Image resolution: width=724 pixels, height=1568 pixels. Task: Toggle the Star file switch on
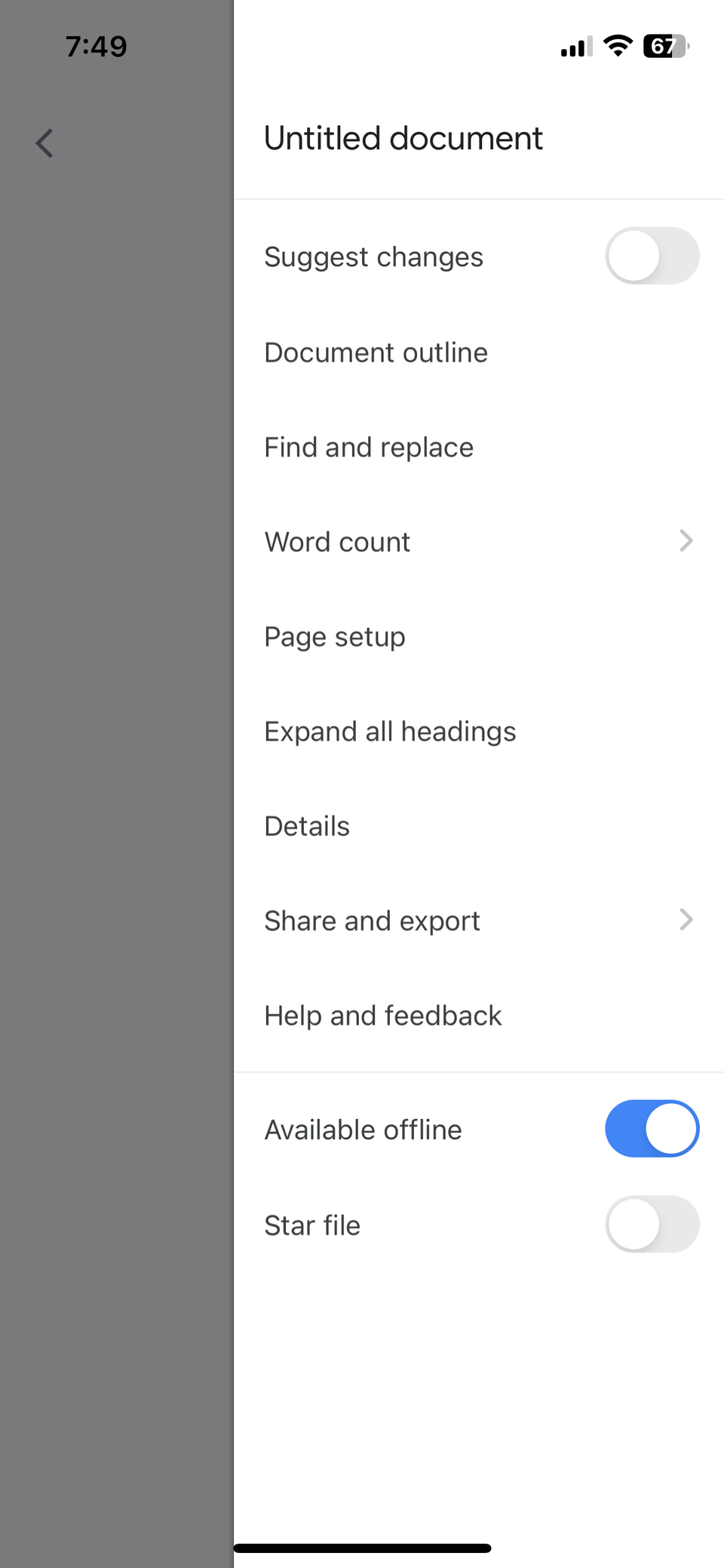click(x=652, y=1224)
